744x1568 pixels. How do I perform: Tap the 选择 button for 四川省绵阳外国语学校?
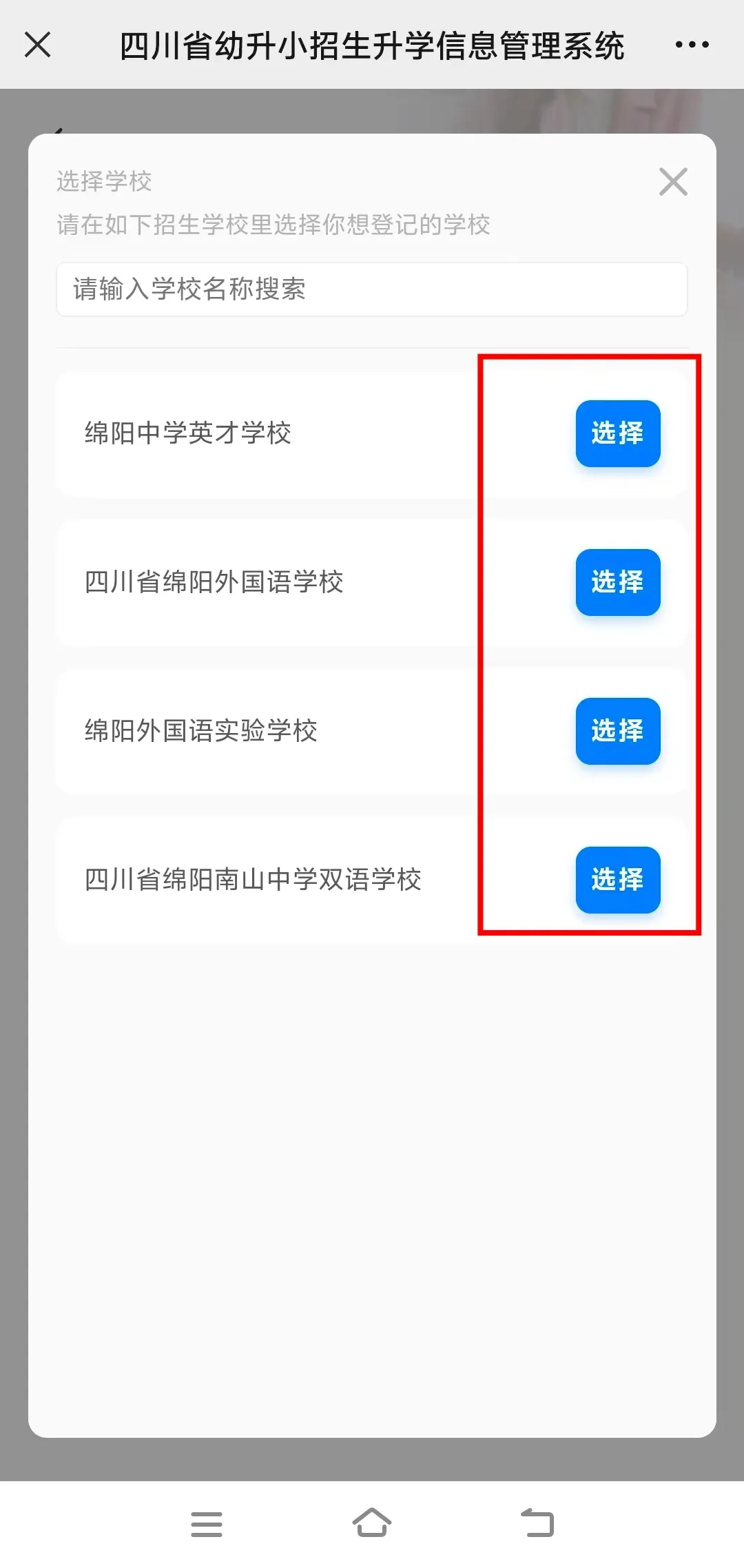(x=617, y=582)
